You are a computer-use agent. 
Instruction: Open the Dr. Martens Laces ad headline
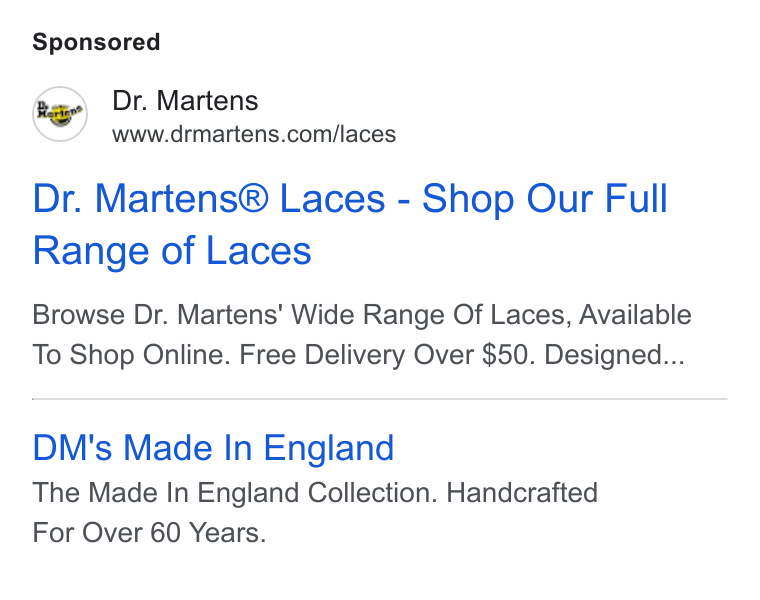click(x=350, y=224)
